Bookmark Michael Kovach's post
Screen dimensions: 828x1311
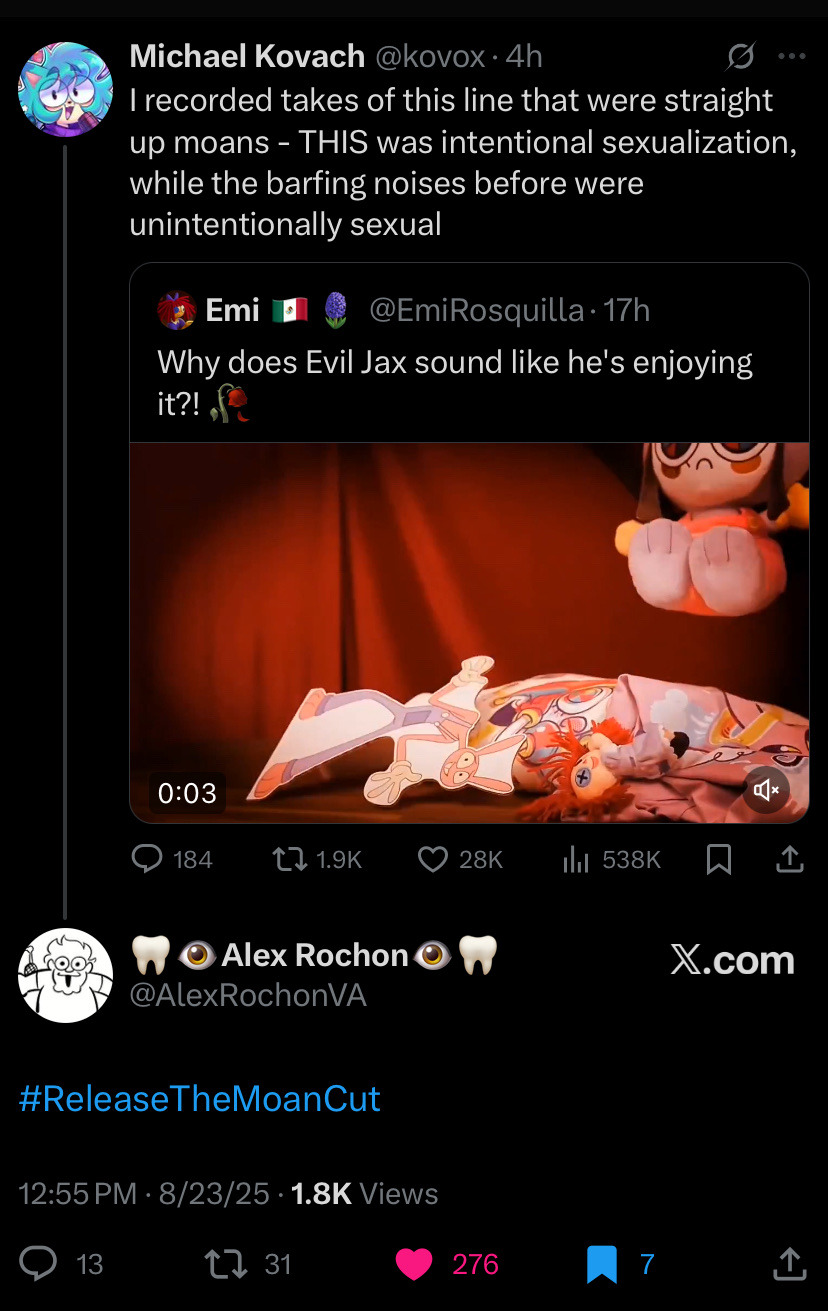pos(719,859)
